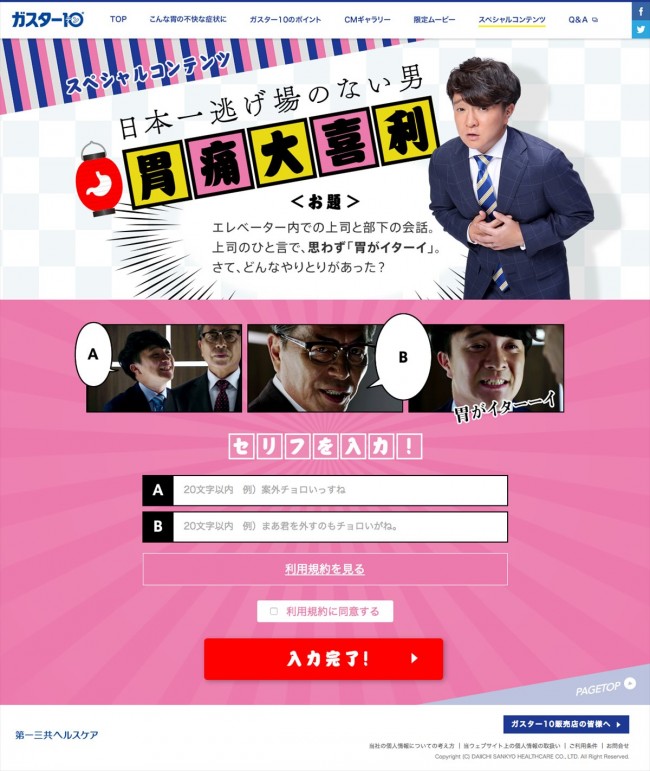Open 当社の個人情報についての考え方 link
The height and width of the screenshot is (771, 650).
pos(411,746)
